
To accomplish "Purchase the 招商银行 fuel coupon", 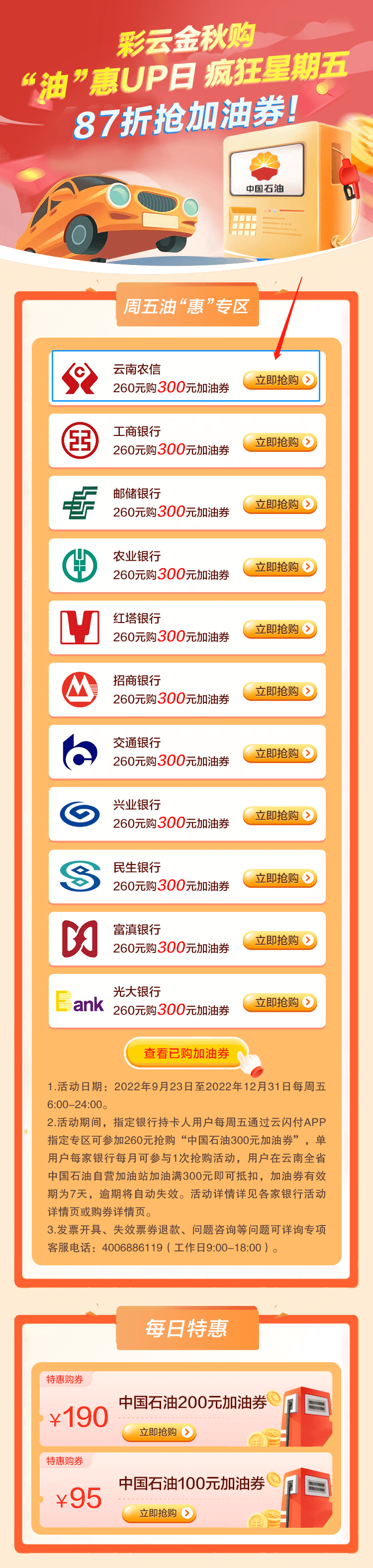I will pyautogui.click(x=280, y=691).
